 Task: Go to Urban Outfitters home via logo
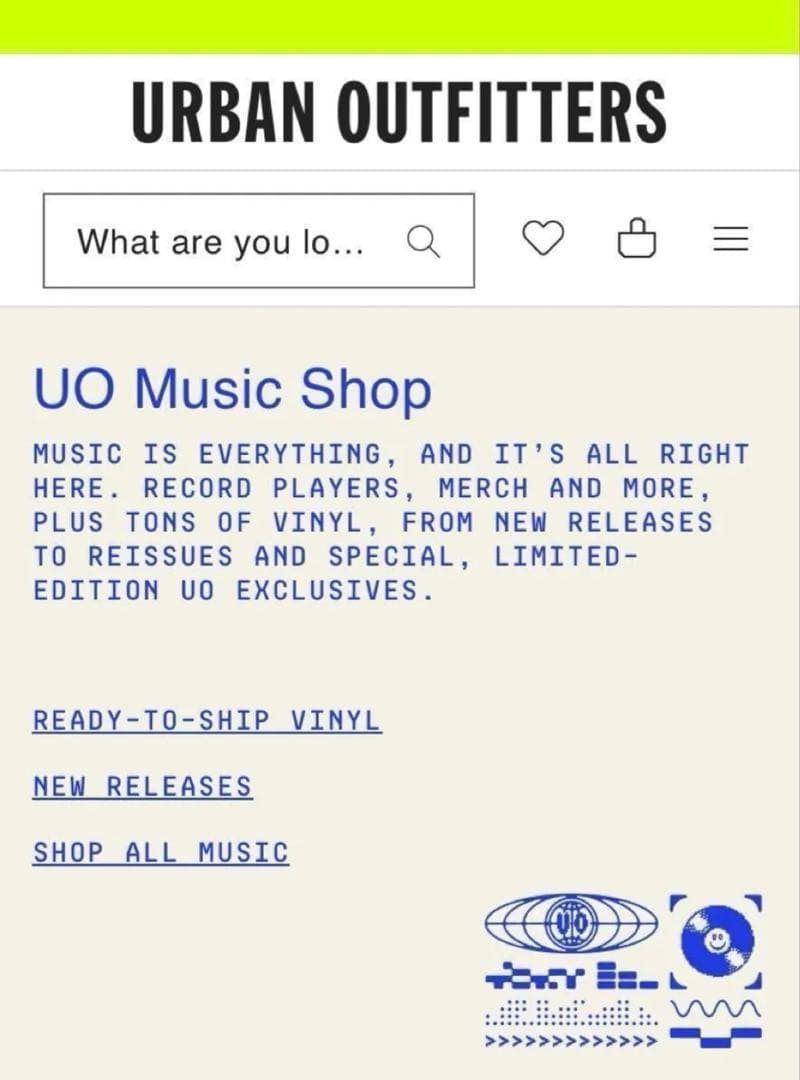tap(399, 111)
